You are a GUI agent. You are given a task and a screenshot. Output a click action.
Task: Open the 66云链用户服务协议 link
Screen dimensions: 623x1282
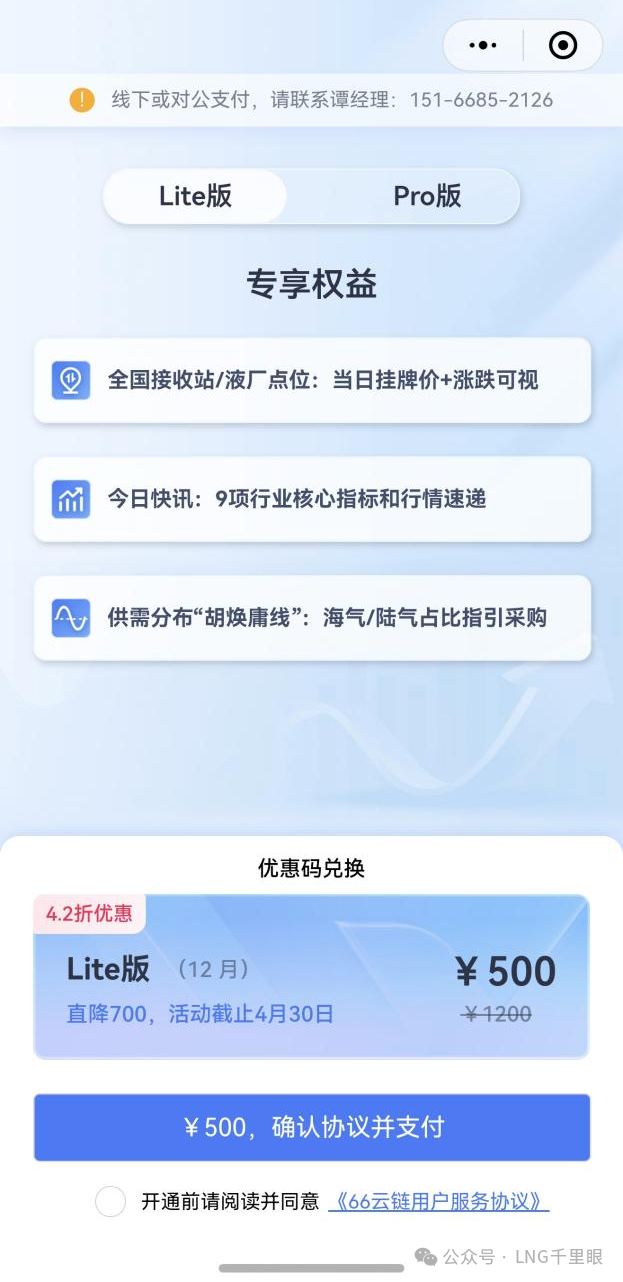click(438, 1201)
